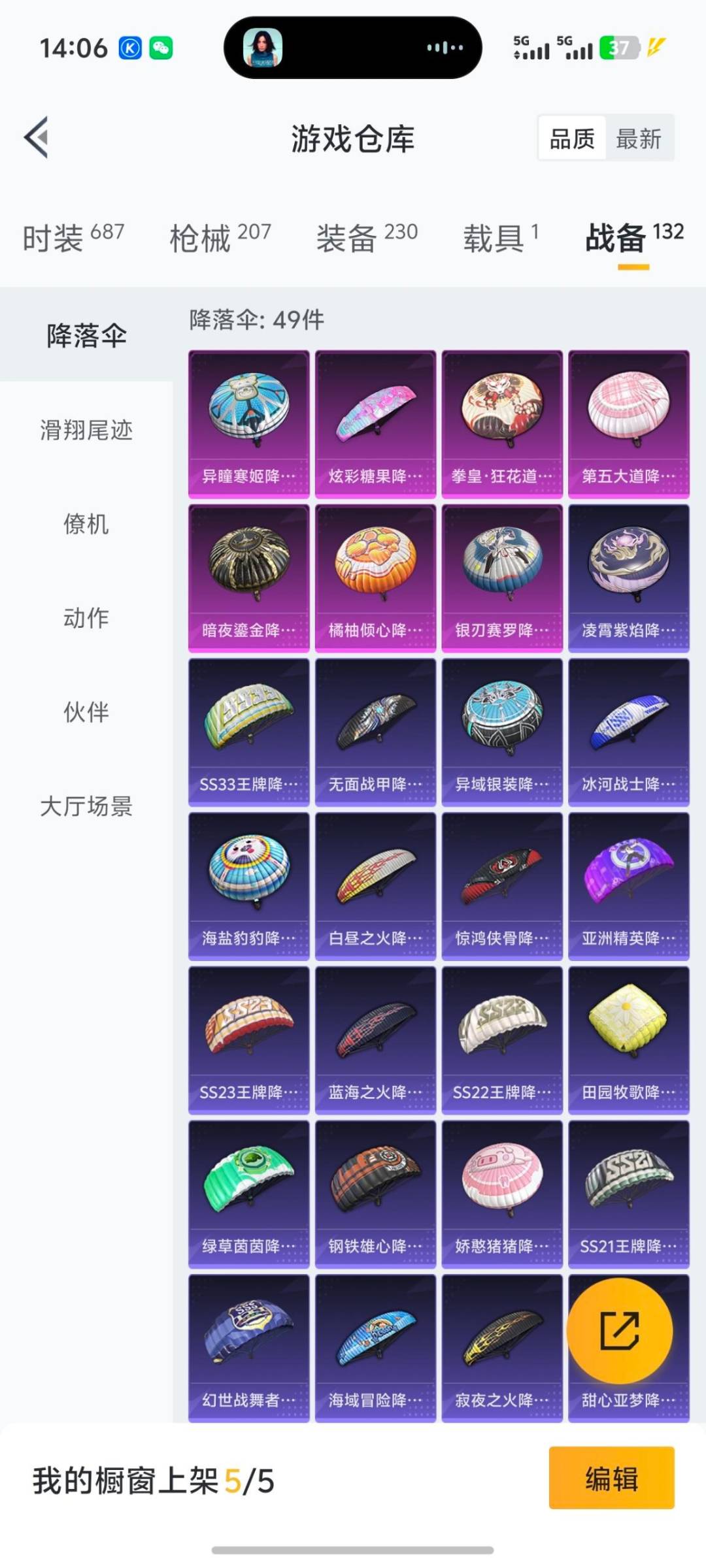Select the 降落伞 category in the sidebar
Image resolution: width=706 pixels, height=1568 pixels.
pyautogui.click(x=86, y=333)
